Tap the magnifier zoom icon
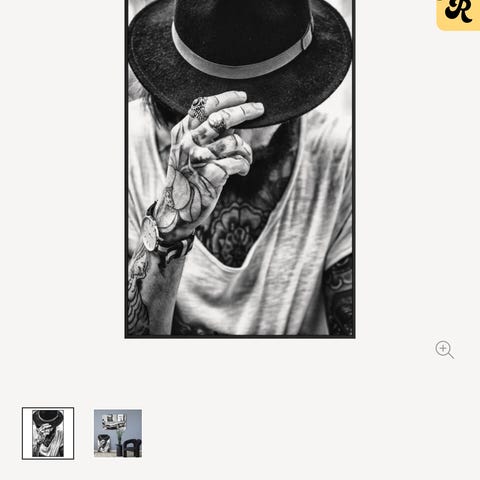Screen dimensions: 480x480 tap(444, 349)
